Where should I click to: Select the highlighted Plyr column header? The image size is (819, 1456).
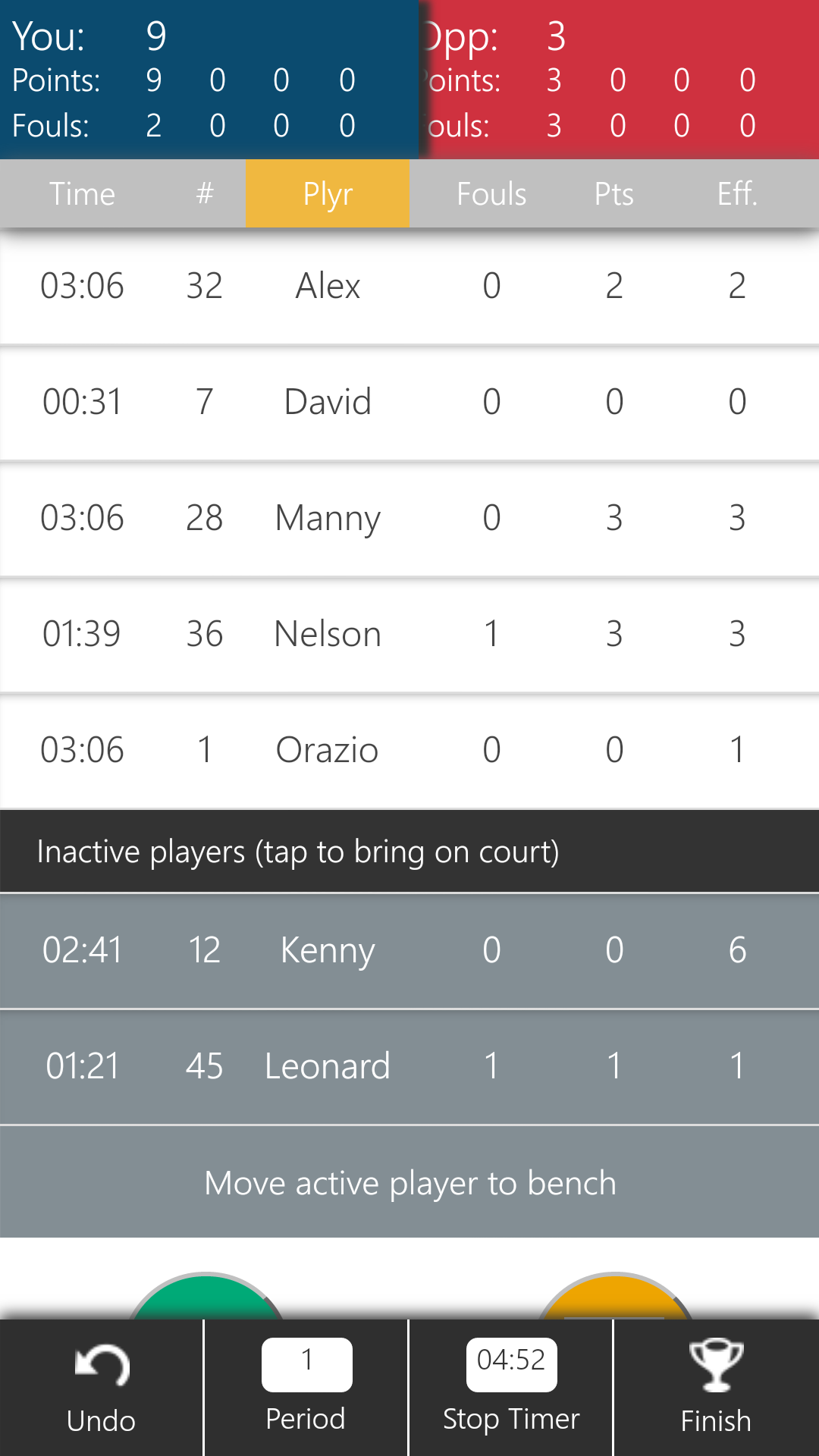click(326, 193)
